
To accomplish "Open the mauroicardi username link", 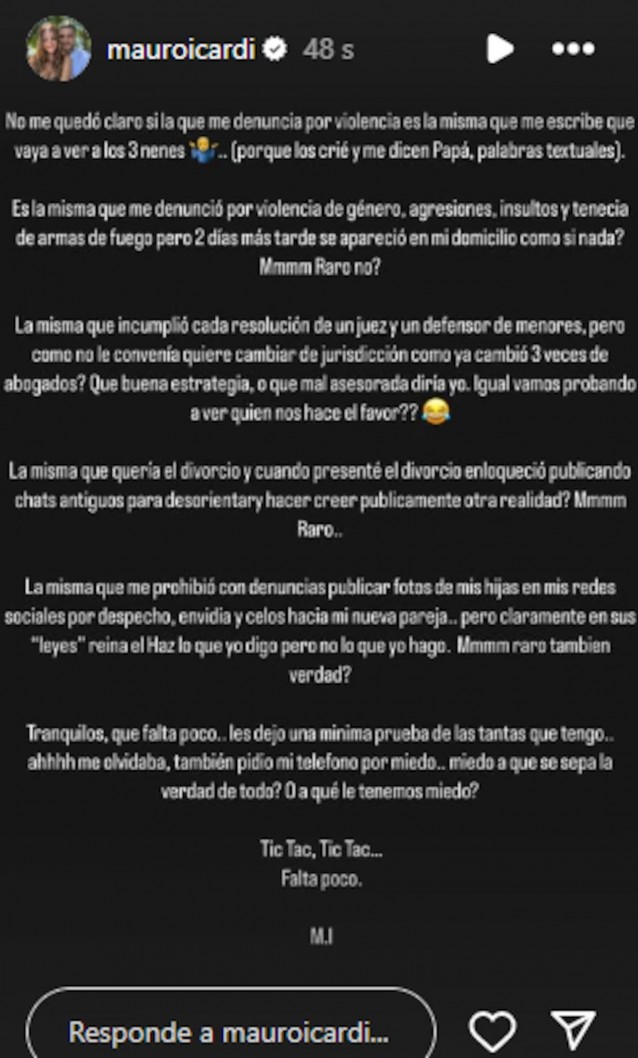I will click(182, 48).
